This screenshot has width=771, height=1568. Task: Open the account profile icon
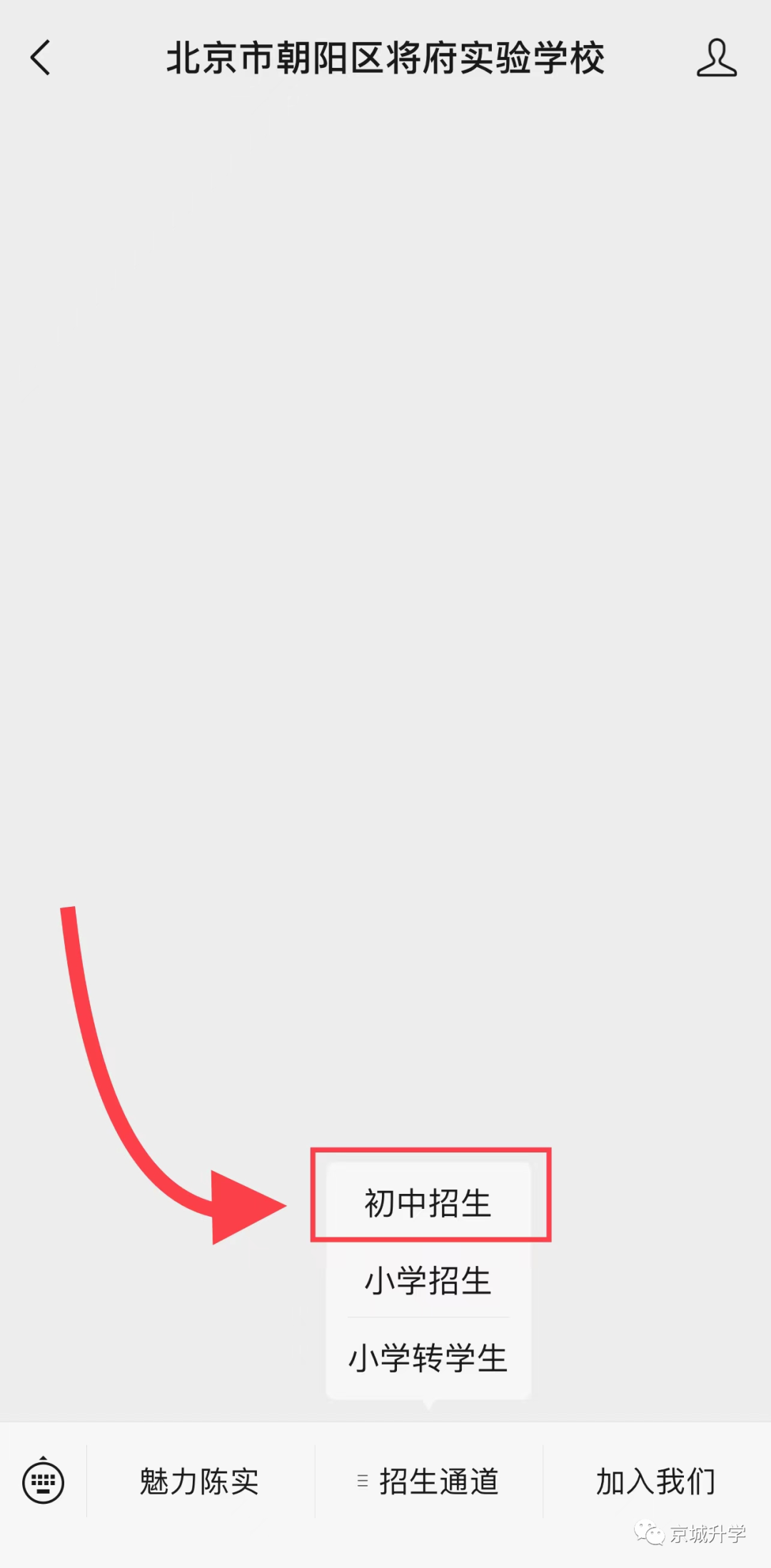(716, 58)
